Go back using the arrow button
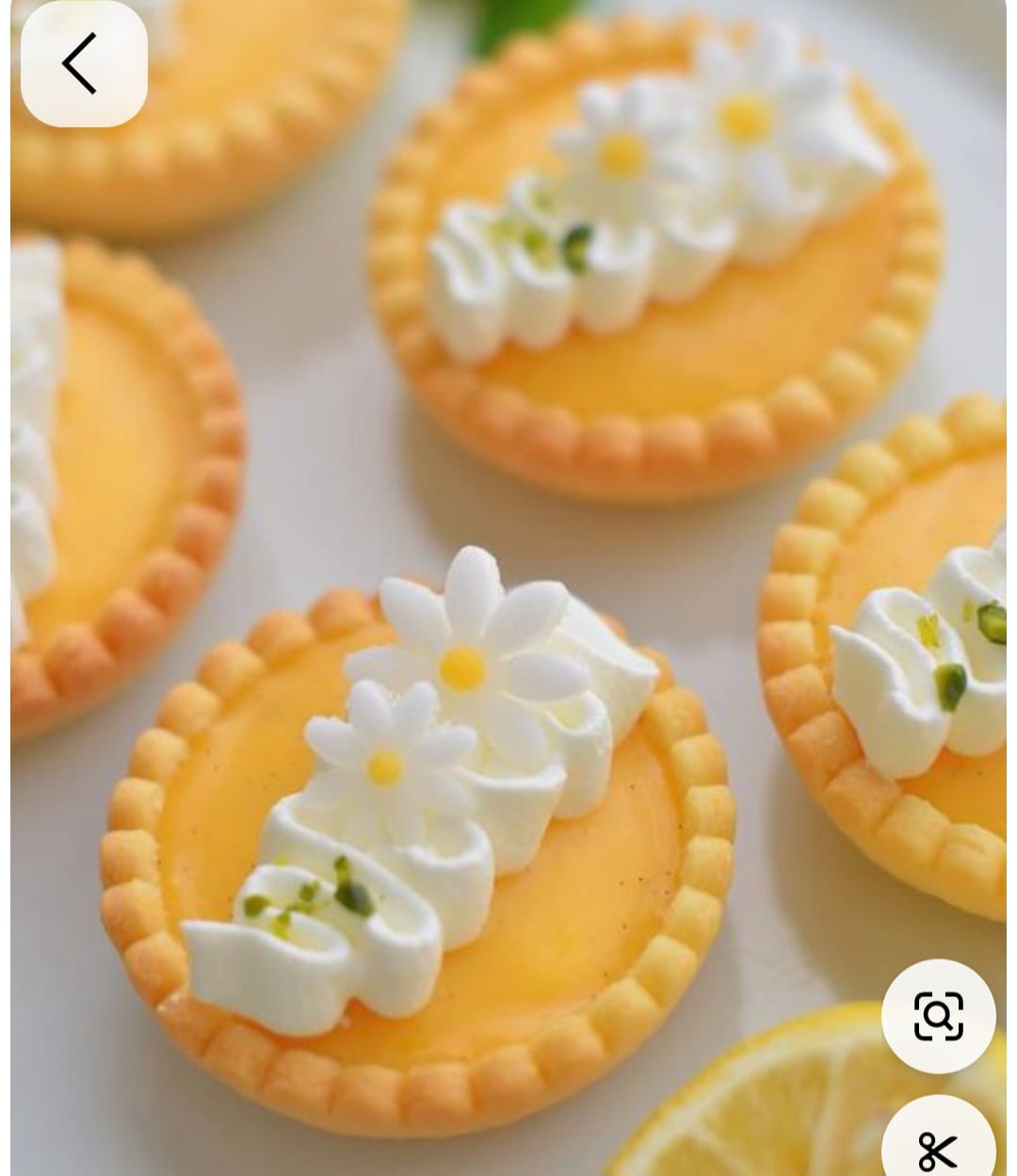 [x=83, y=64]
